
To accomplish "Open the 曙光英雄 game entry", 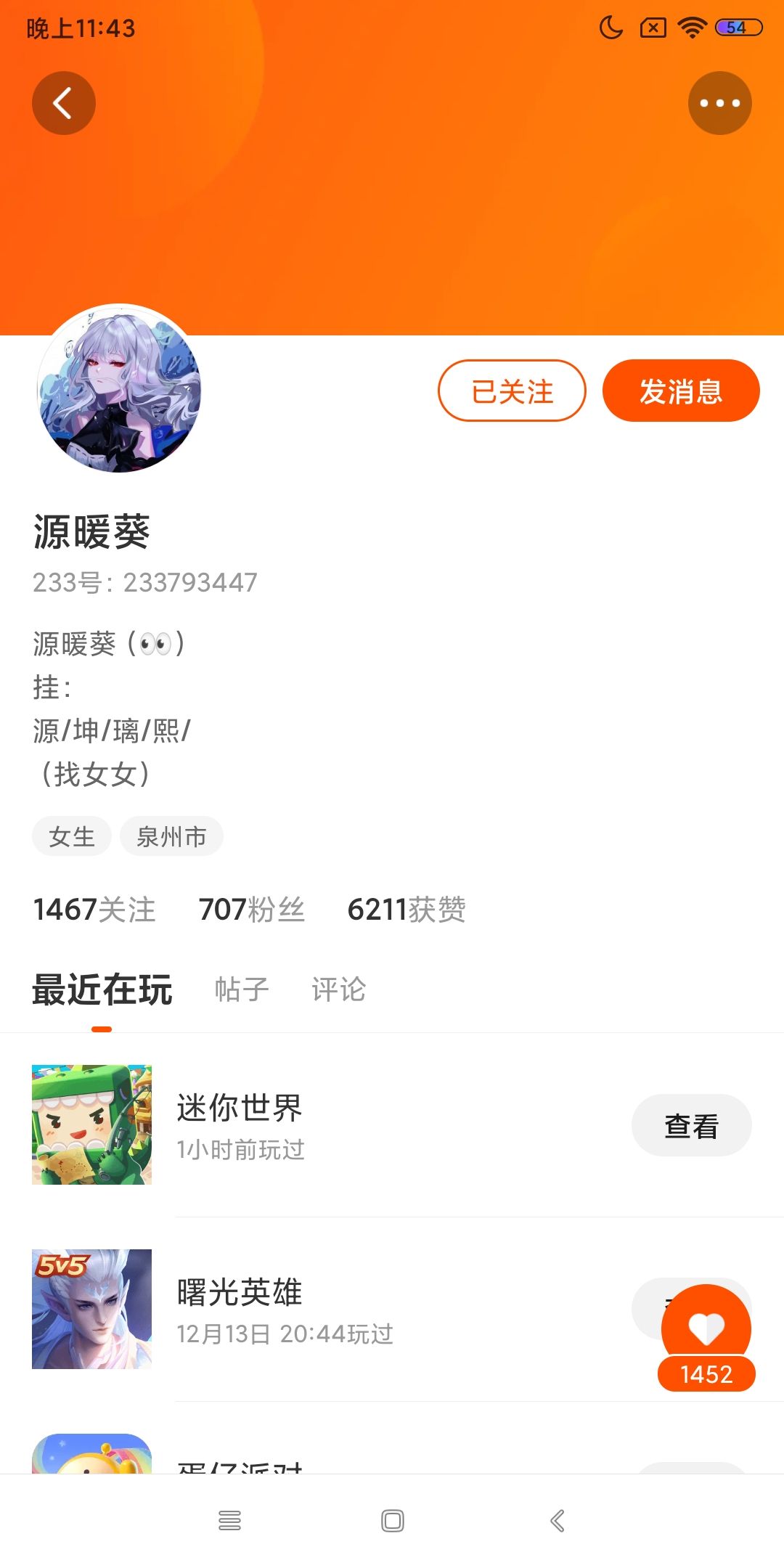I will 240,1309.
